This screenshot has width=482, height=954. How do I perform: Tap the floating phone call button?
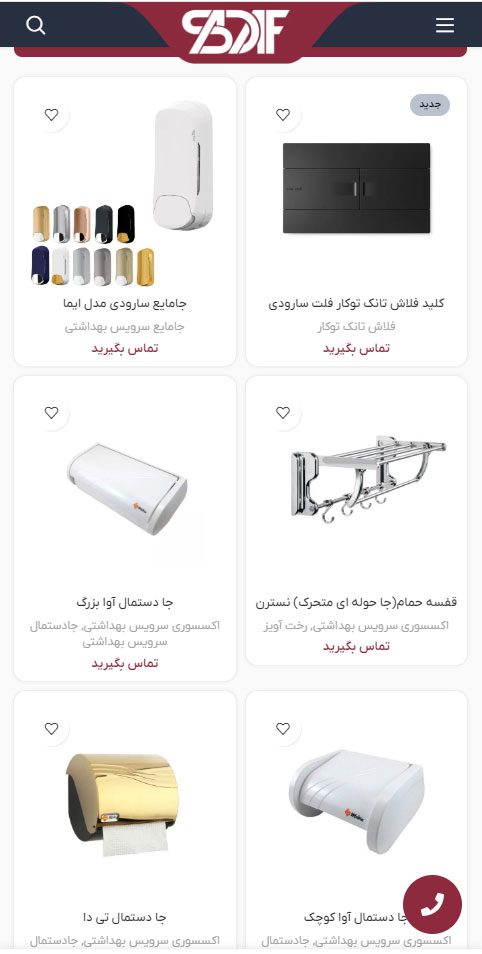pos(432,904)
